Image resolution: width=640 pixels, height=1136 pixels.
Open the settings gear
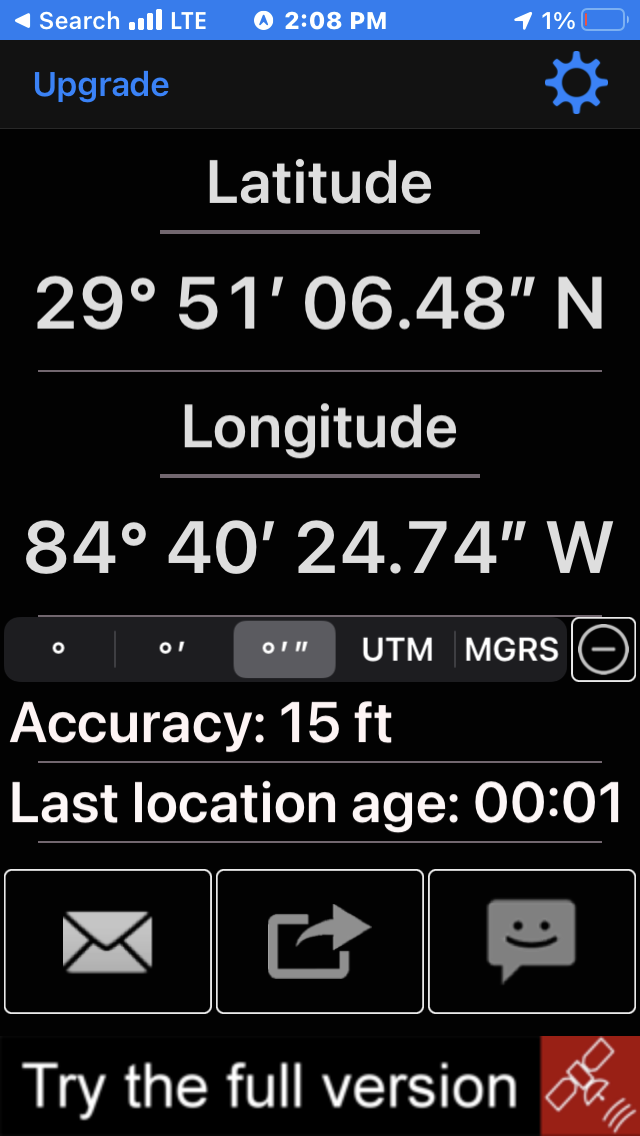pos(576,83)
